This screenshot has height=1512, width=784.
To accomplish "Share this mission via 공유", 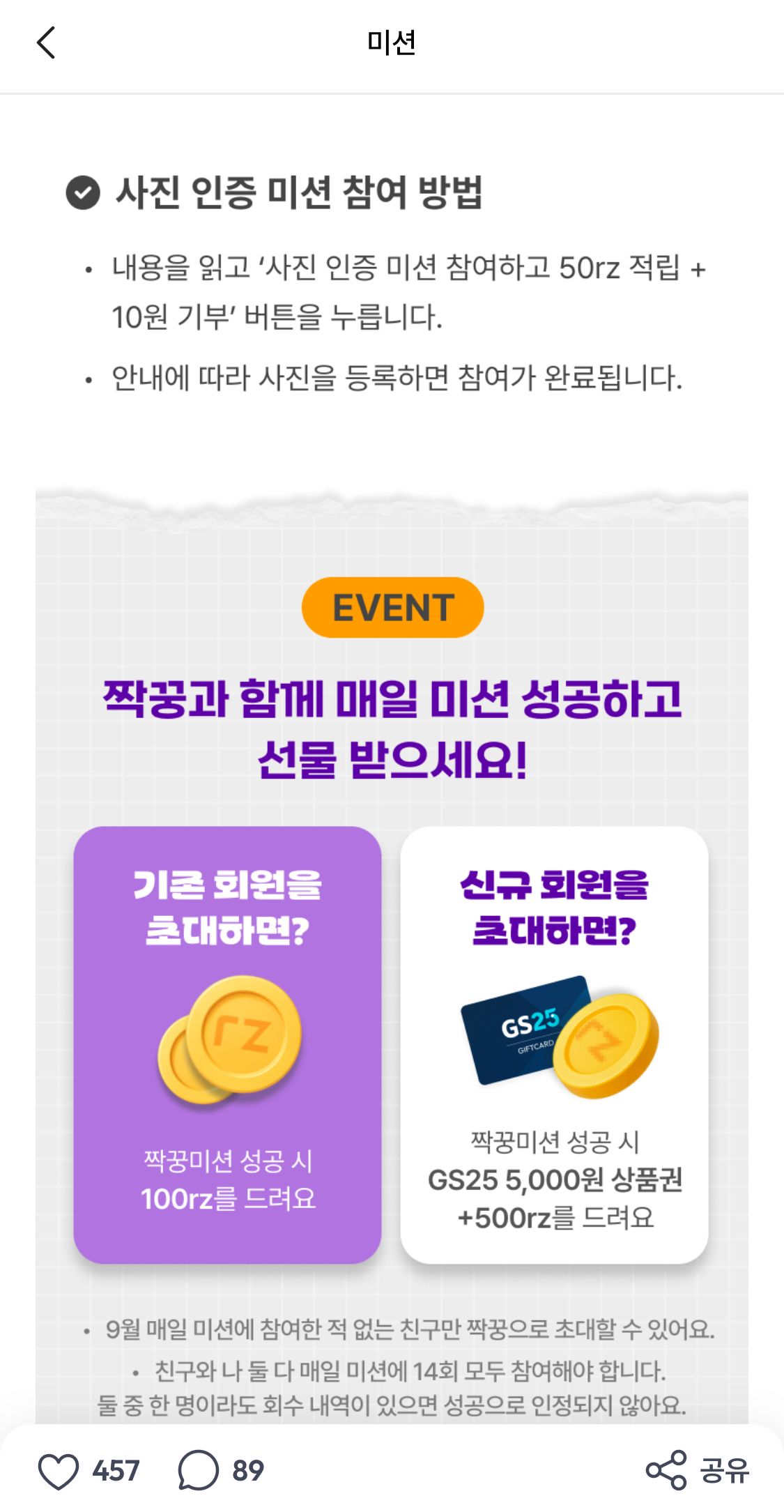I will tap(697, 1471).
